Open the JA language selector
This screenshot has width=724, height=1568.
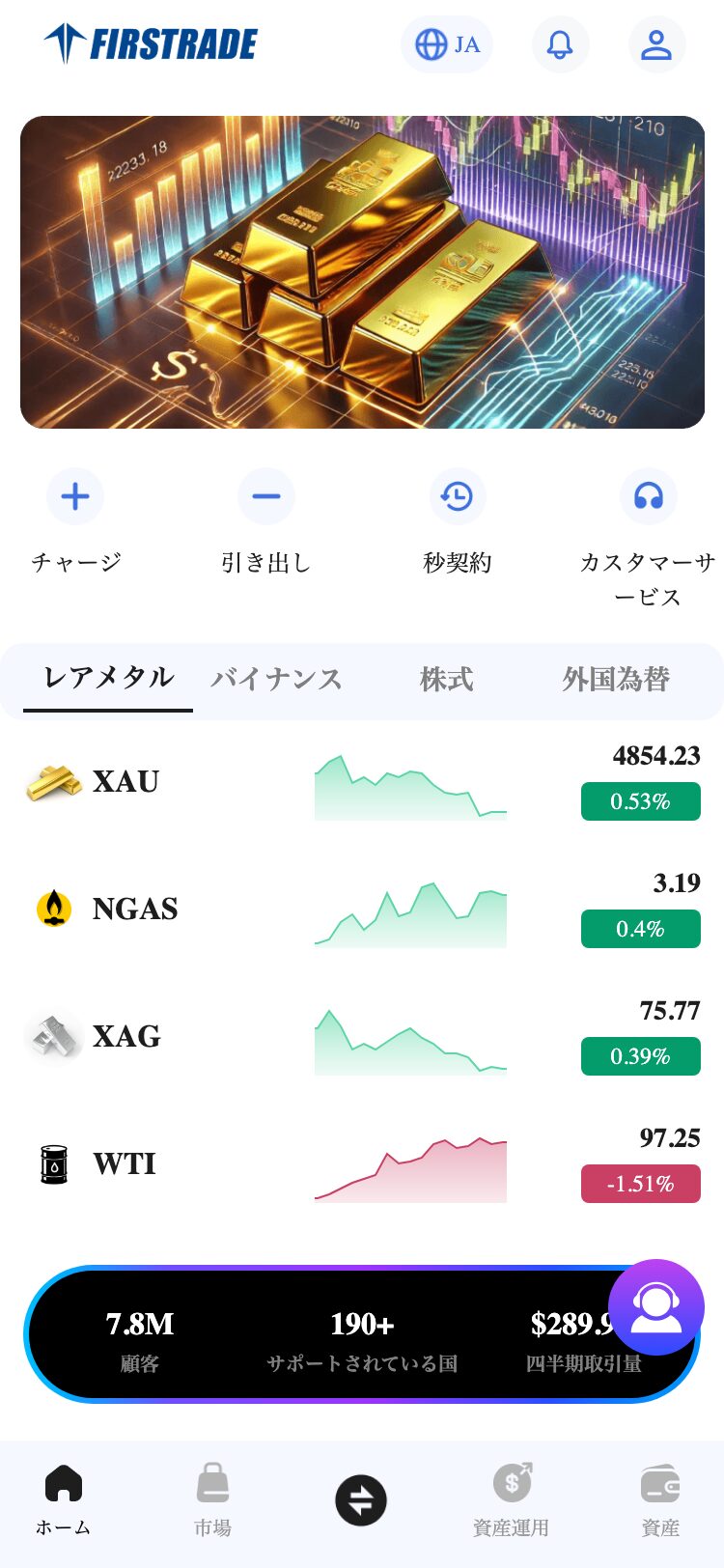pos(447,44)
